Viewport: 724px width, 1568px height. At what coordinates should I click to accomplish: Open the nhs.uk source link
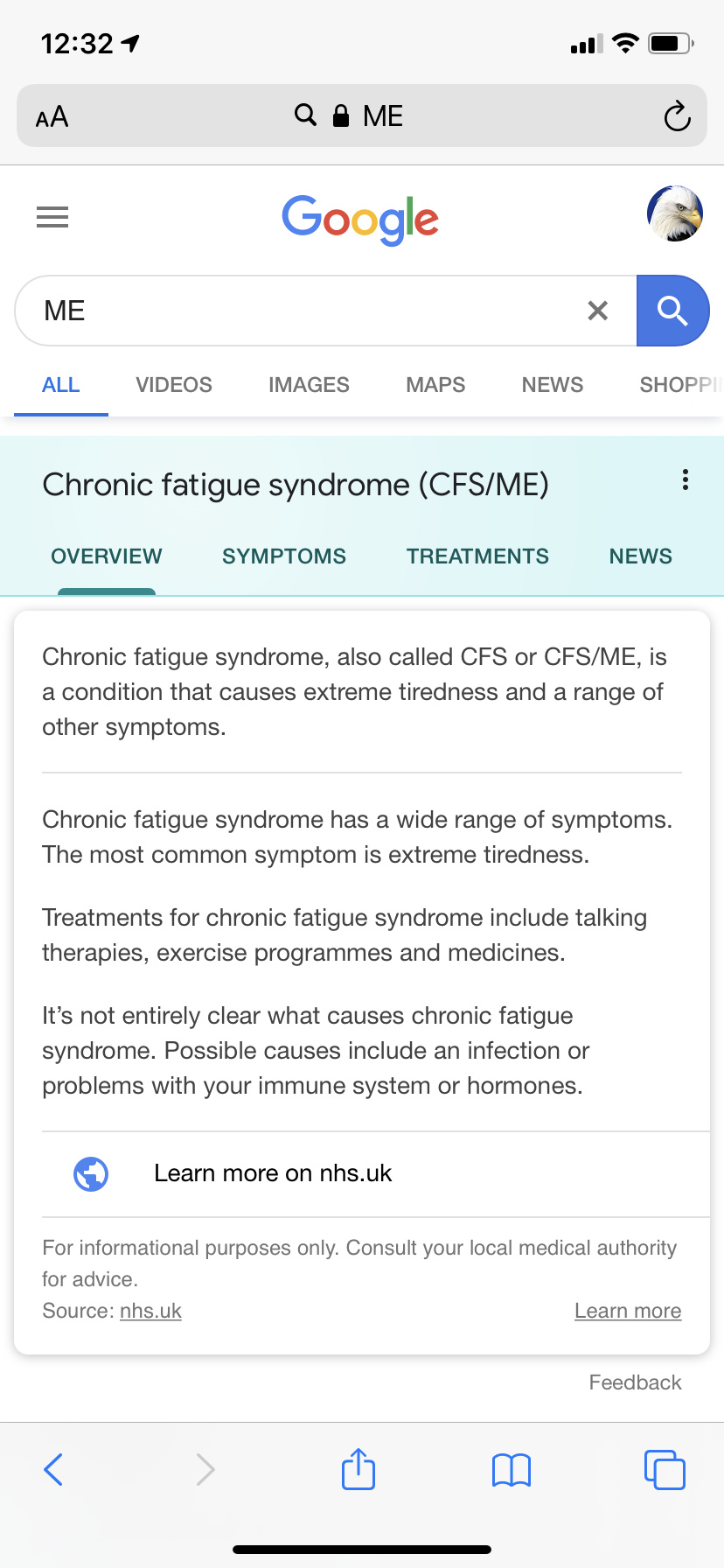coord(150,1311)
